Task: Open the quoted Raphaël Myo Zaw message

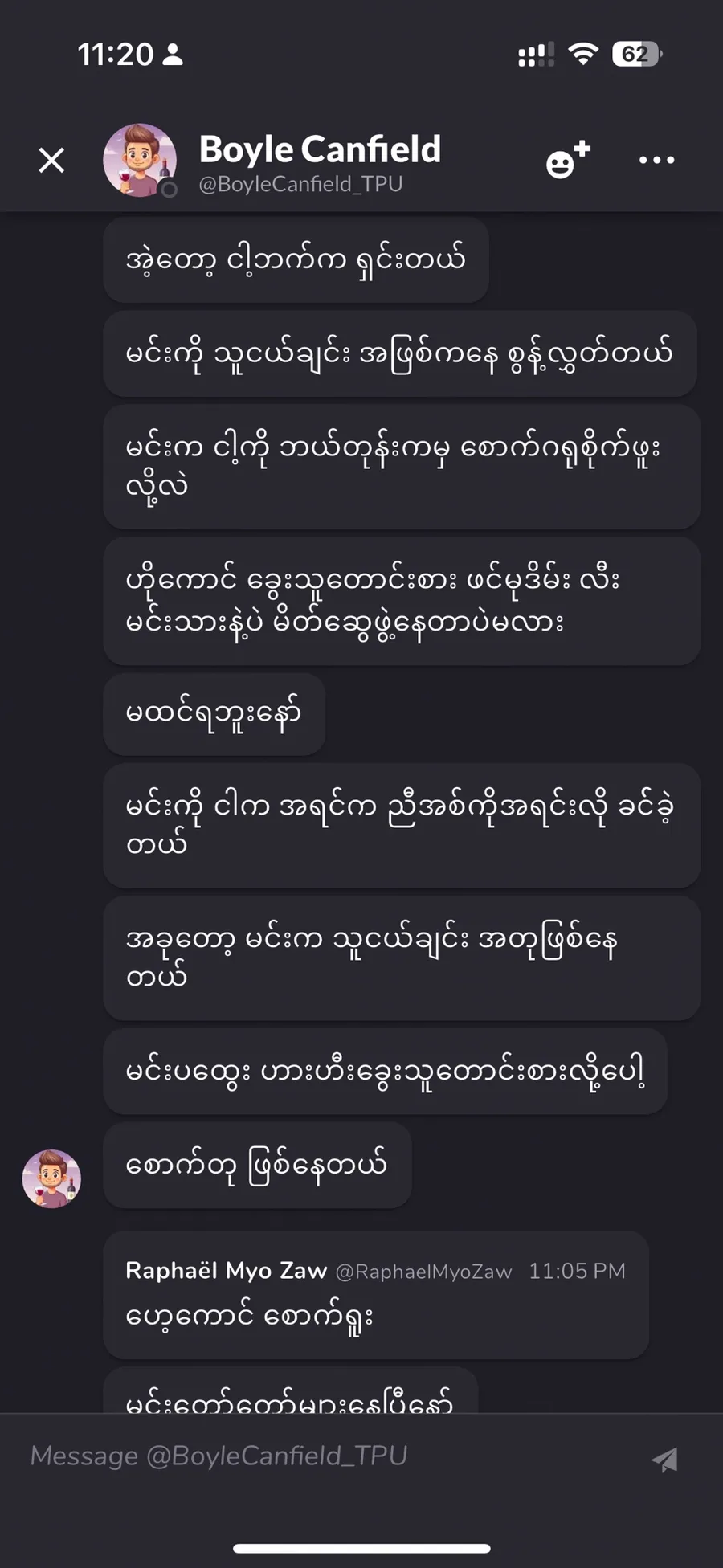Action: (x=375, y=1294)
